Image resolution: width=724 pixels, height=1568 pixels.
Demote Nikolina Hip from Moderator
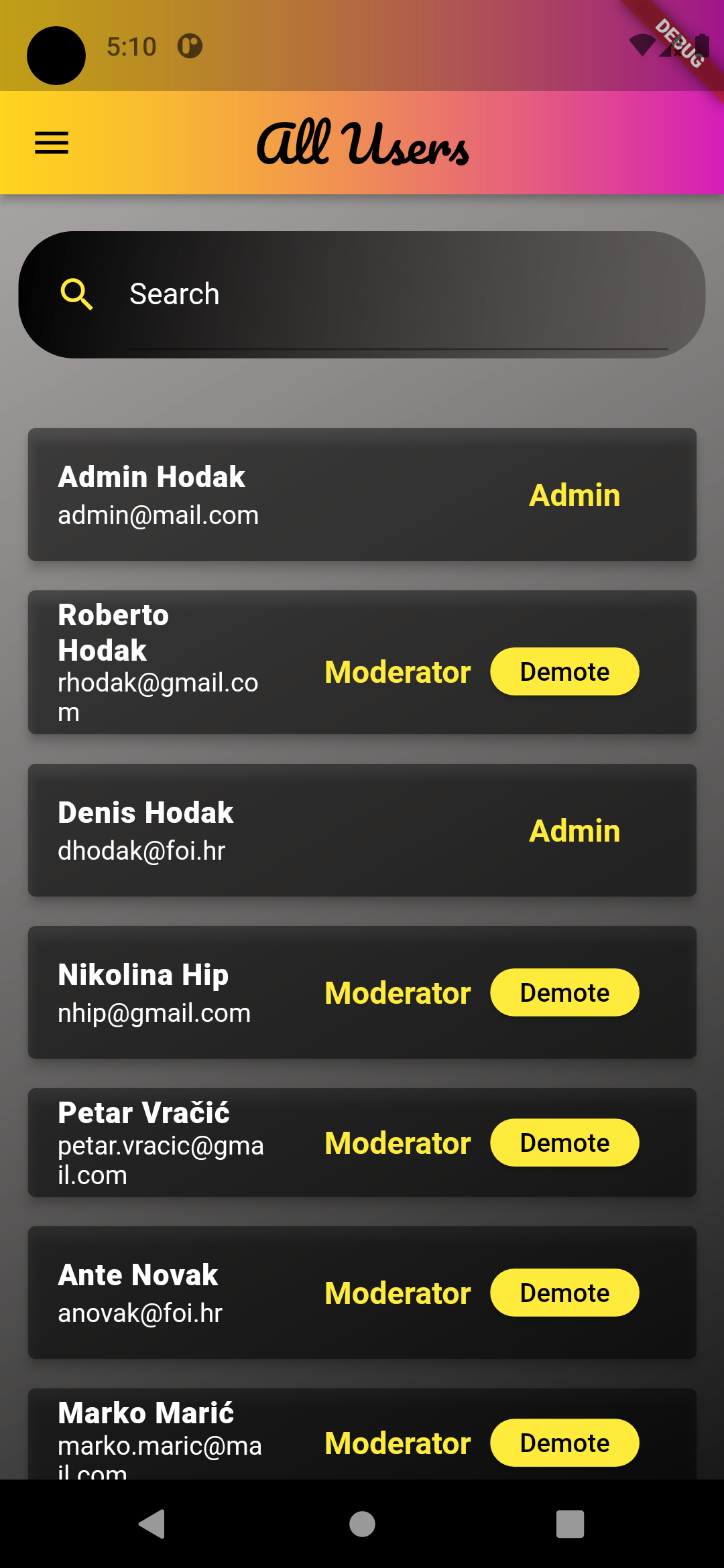click(x=564, y=992)
